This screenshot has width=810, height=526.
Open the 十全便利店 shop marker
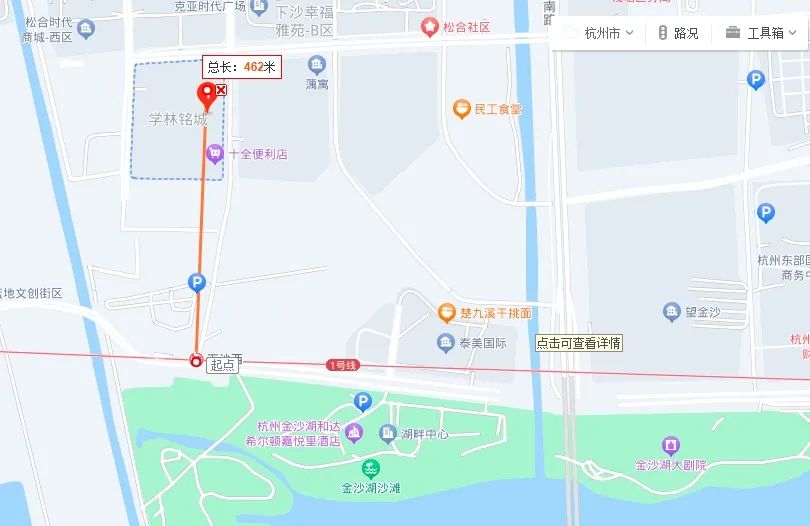(x=214, y=153)
